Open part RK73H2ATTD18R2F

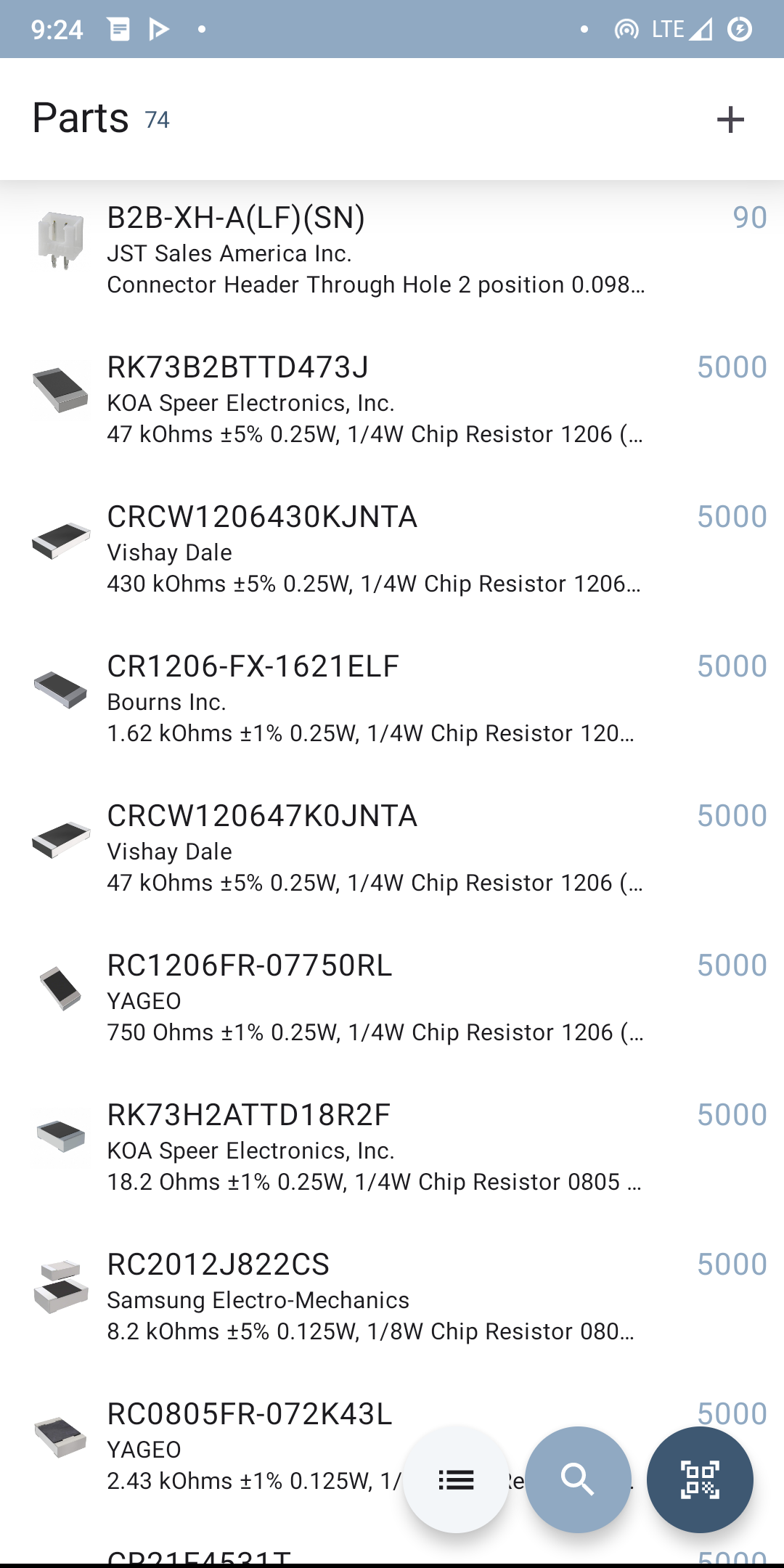(x=377, y=1147)
